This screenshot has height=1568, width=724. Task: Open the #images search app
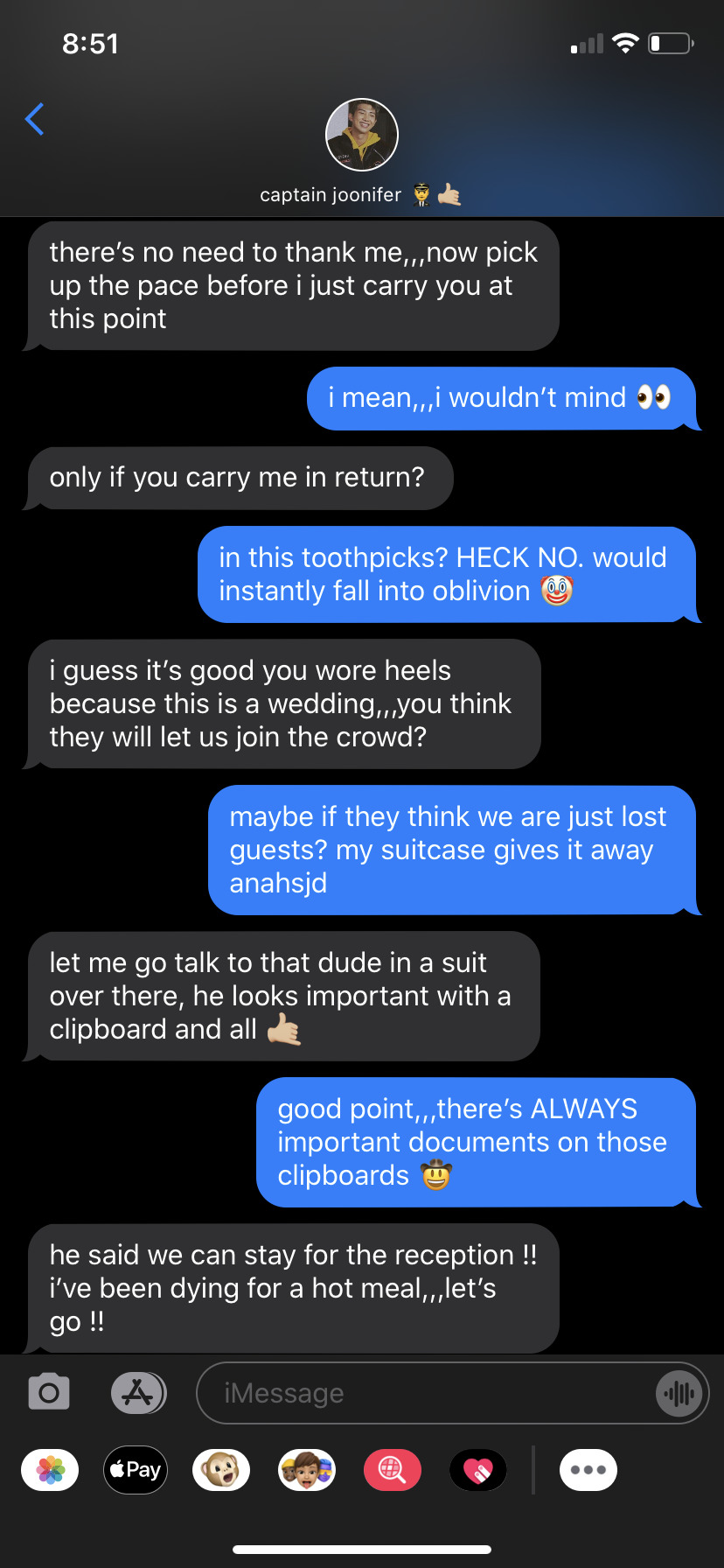coord(393,1470)
